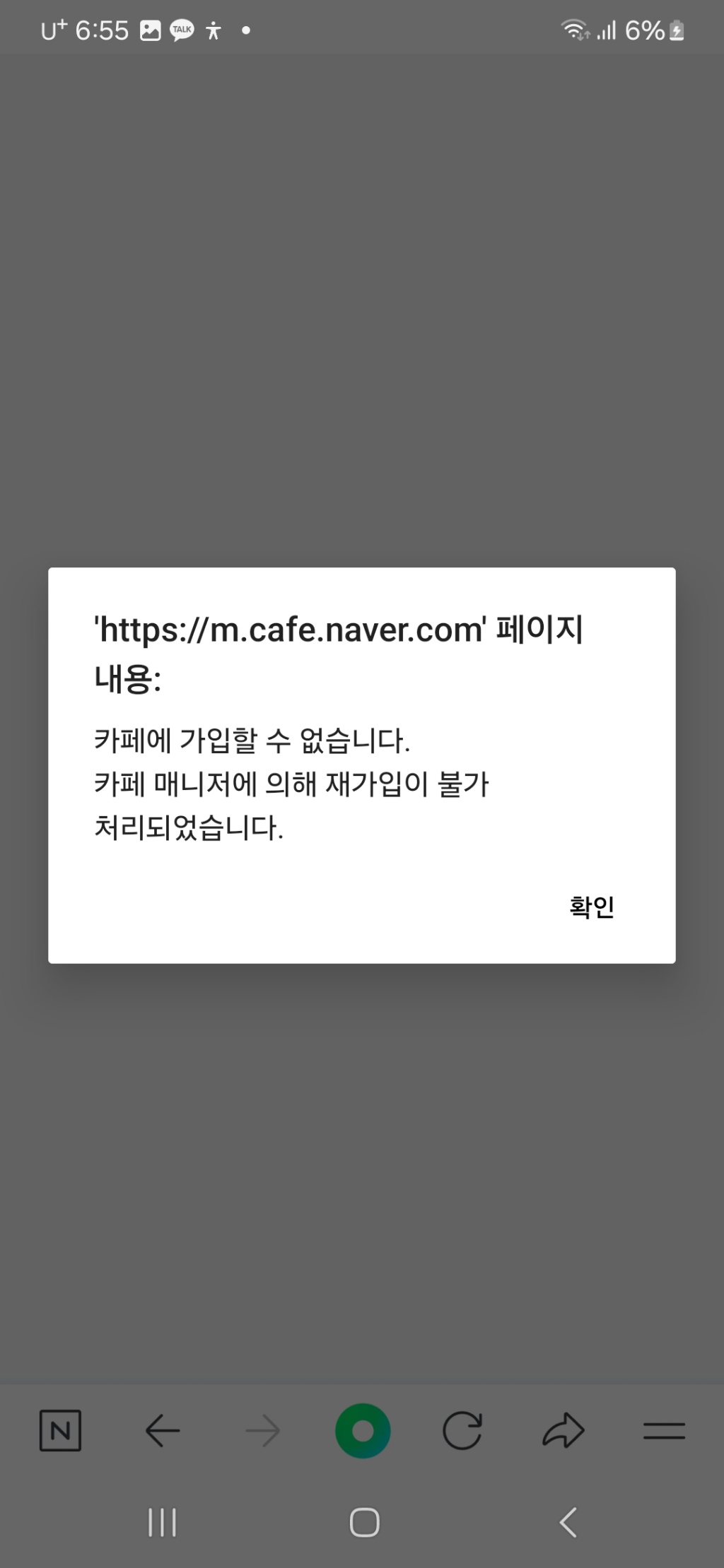
Task: Share this page
Action: 564,1431
